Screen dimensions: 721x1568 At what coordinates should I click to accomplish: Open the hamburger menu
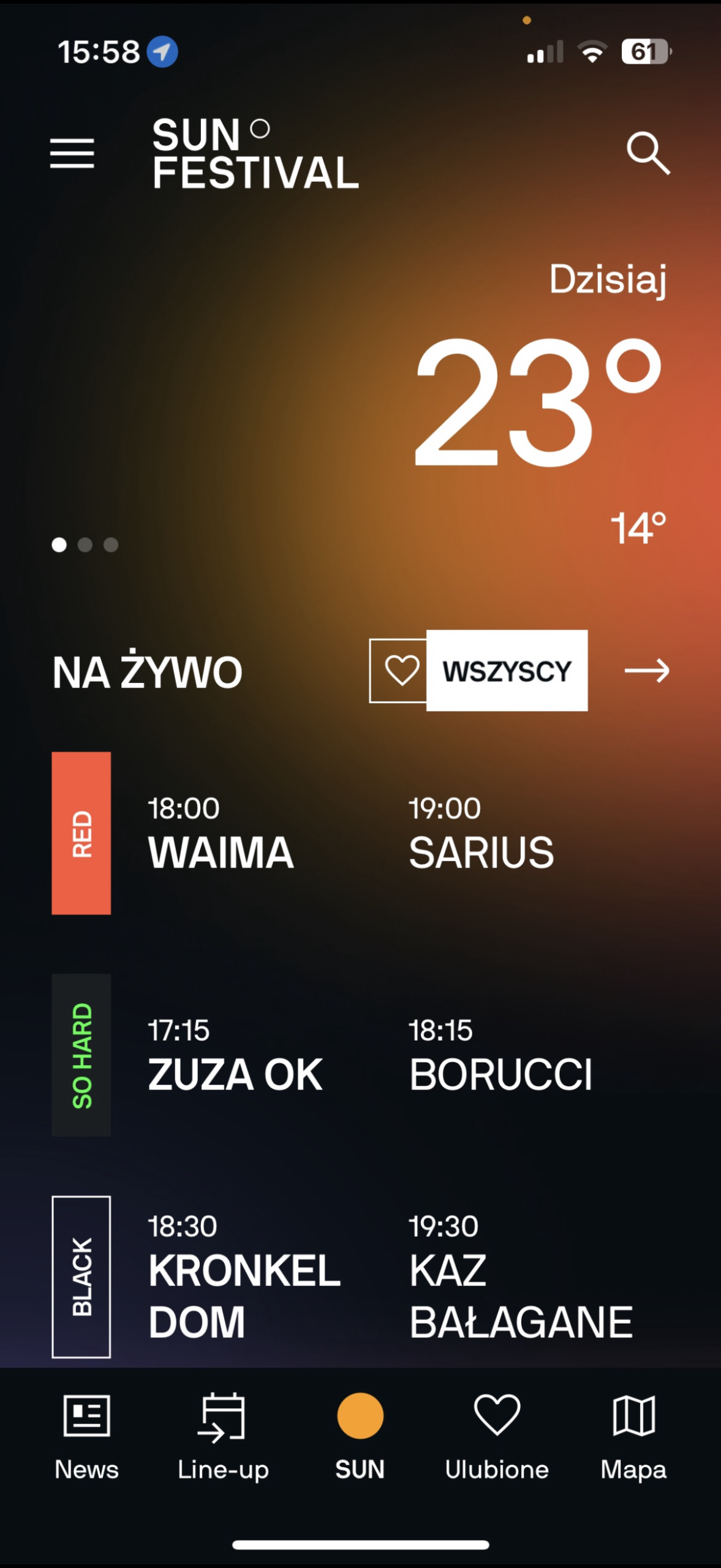click(x=72, y=153)
